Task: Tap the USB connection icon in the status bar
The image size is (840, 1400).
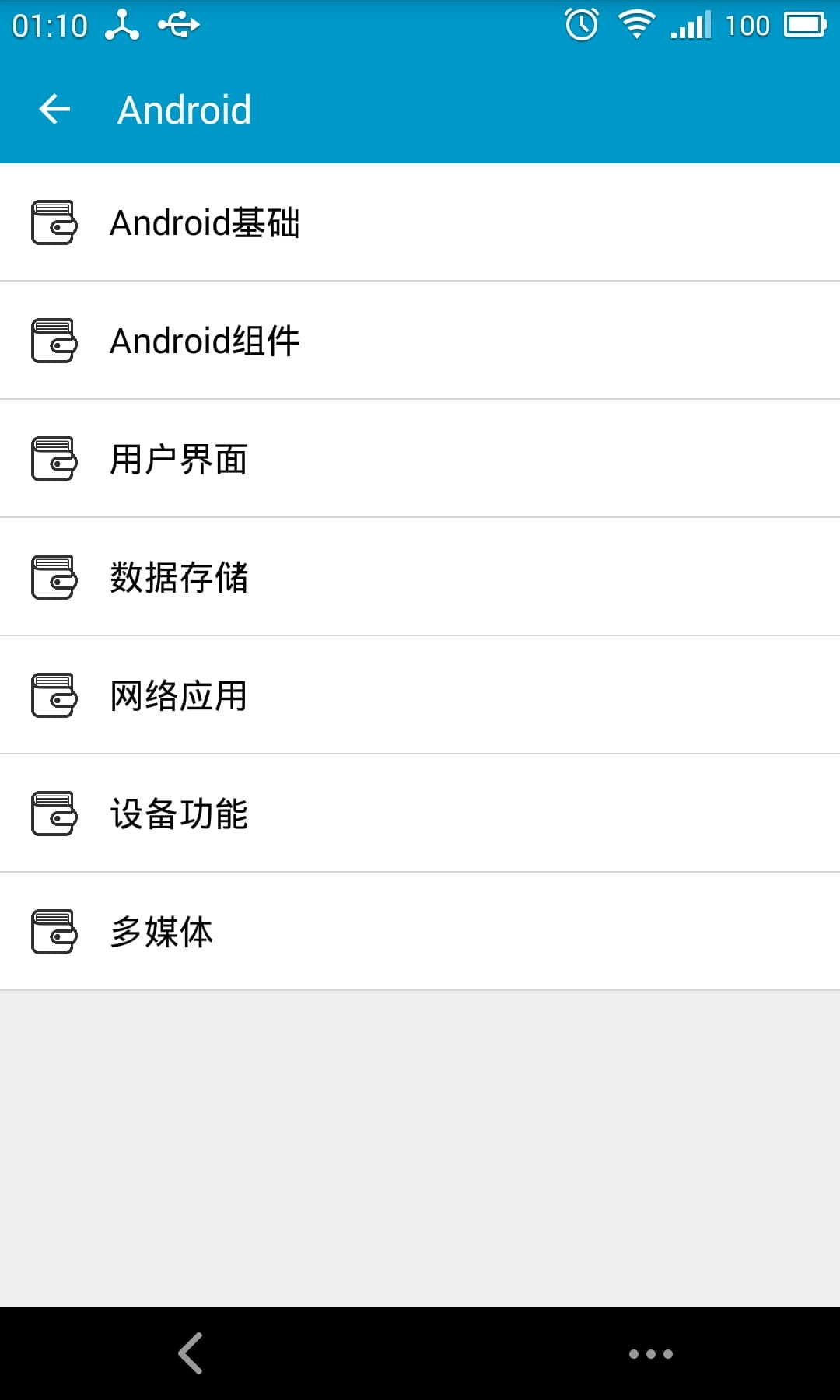Action: 180,25
